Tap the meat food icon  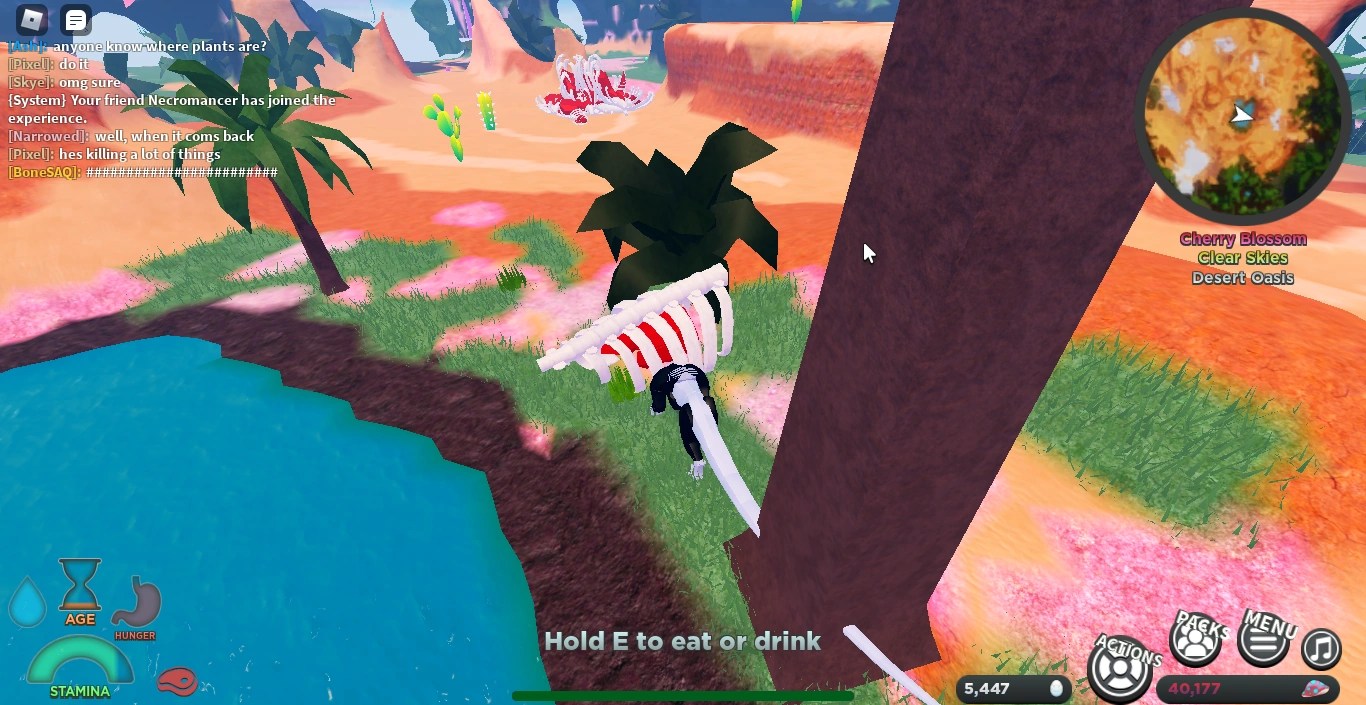pos(177,682)
